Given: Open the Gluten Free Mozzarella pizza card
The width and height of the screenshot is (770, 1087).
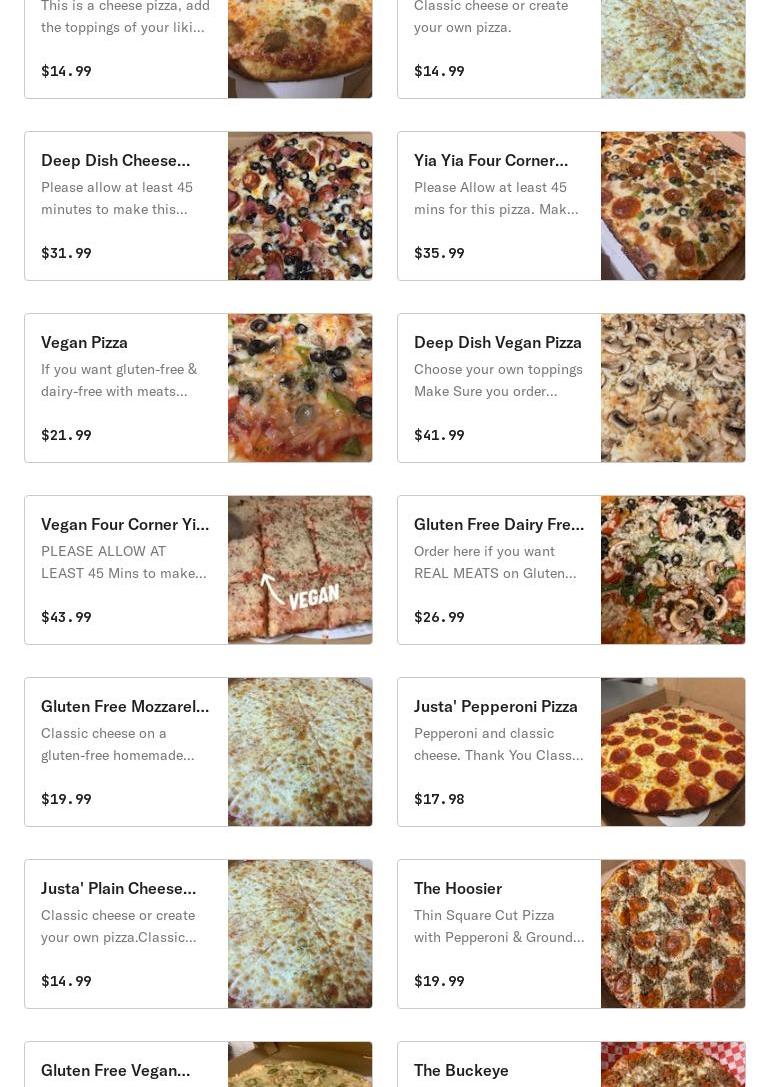Looking at the screenshot, I should click(198, 752).
